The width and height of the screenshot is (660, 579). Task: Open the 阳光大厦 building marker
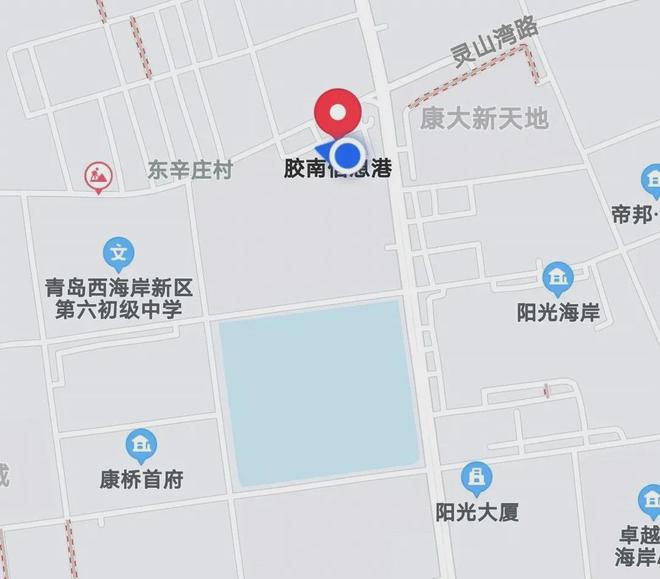(x=477, y=478)
